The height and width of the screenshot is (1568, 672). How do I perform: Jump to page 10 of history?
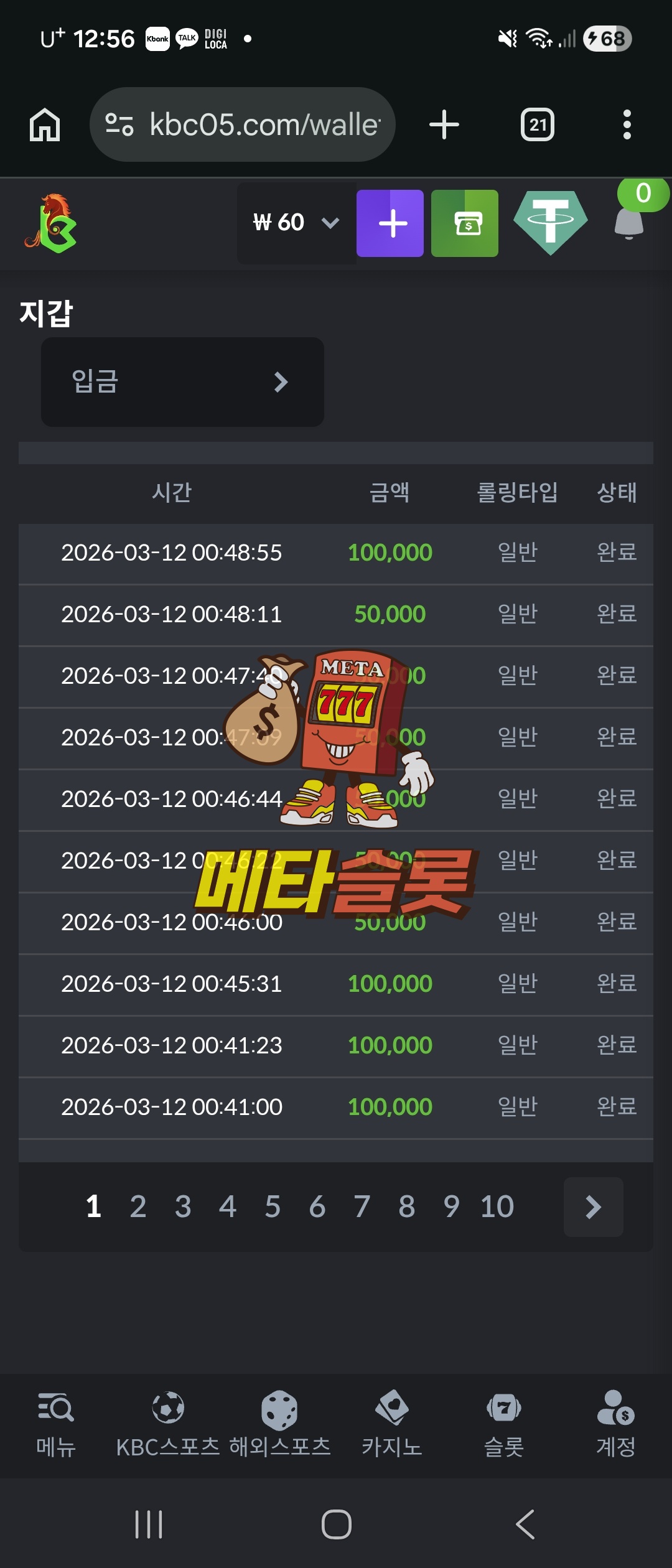click(x=497, y=1207)
